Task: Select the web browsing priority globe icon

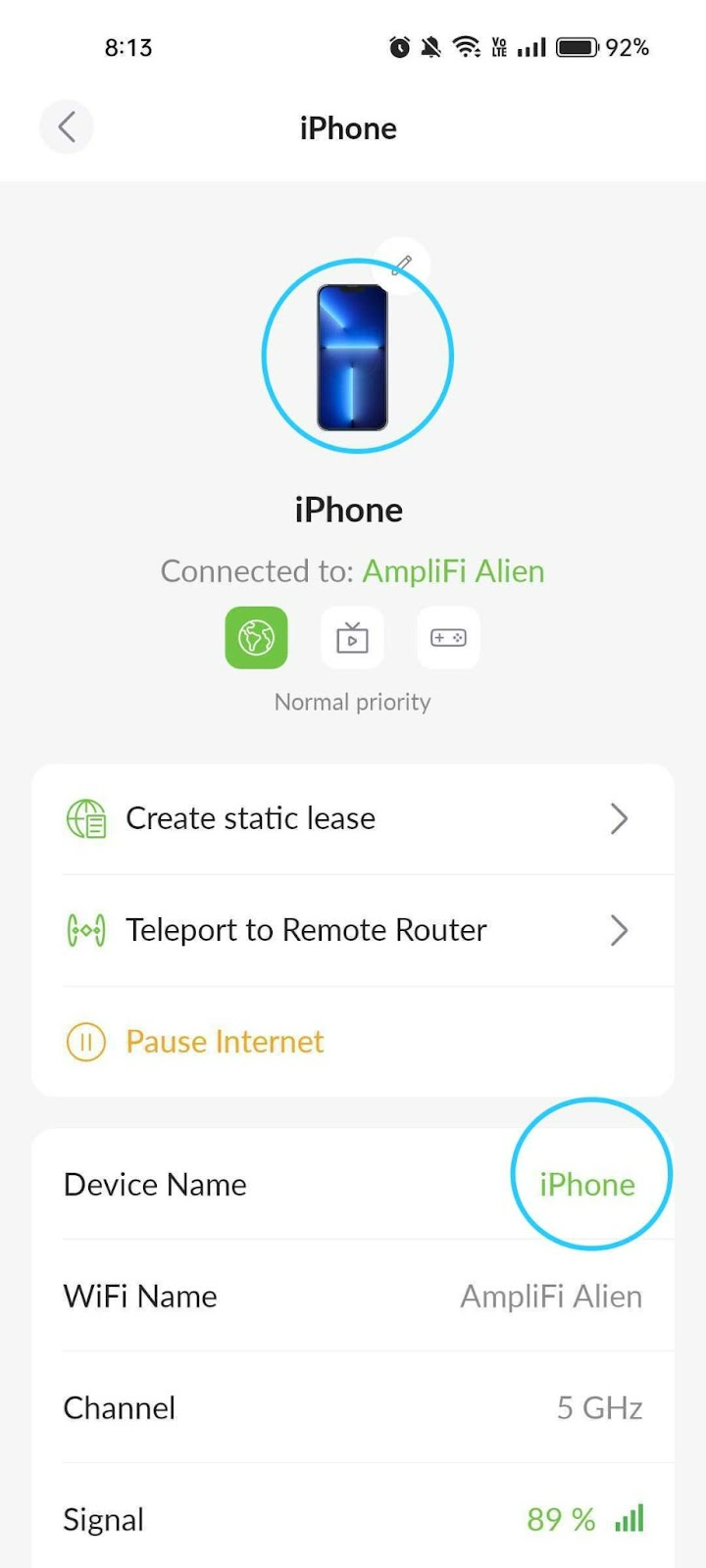Action: 257,638
